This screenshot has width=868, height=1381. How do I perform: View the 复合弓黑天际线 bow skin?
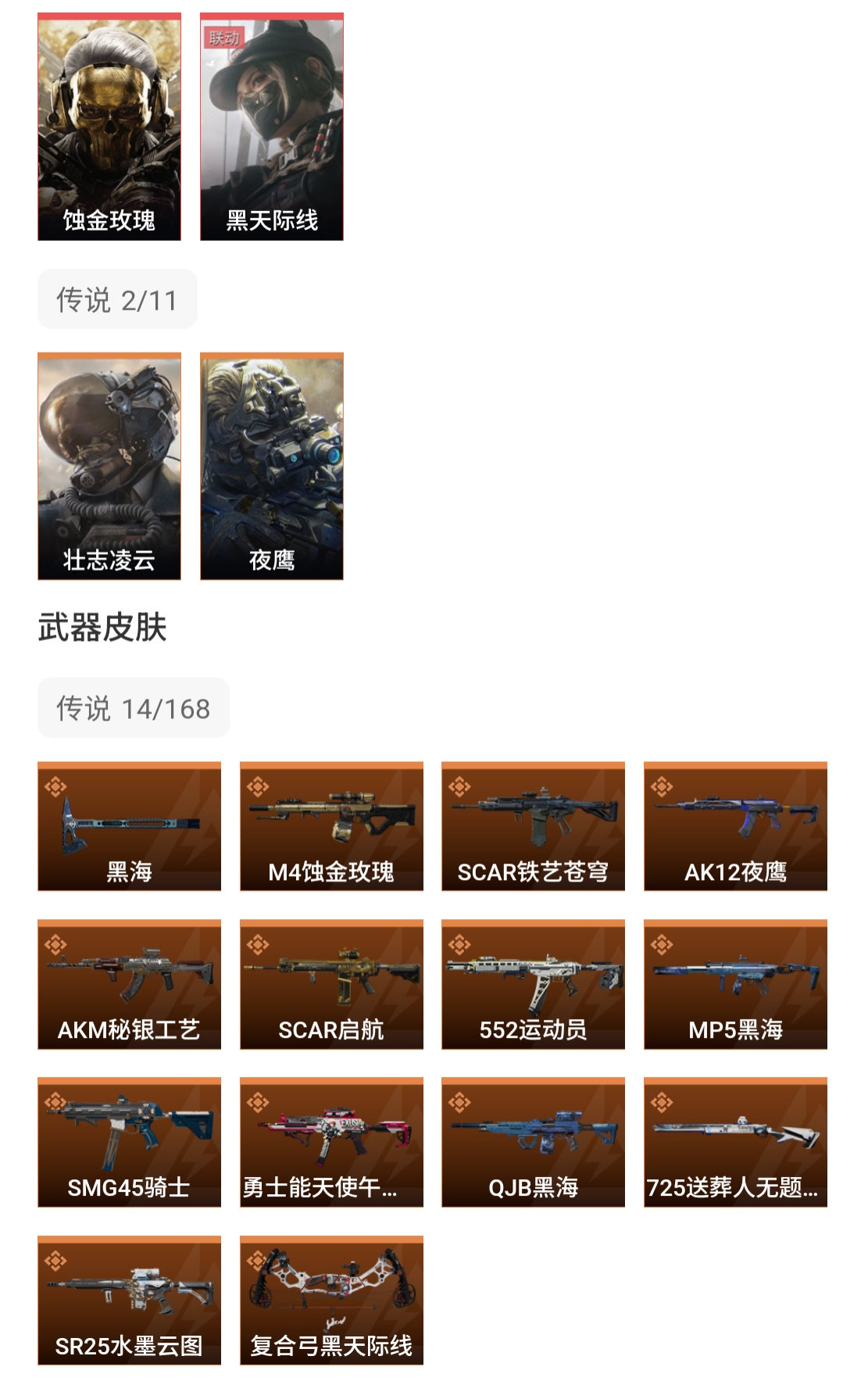click(x=331, y=1301)
